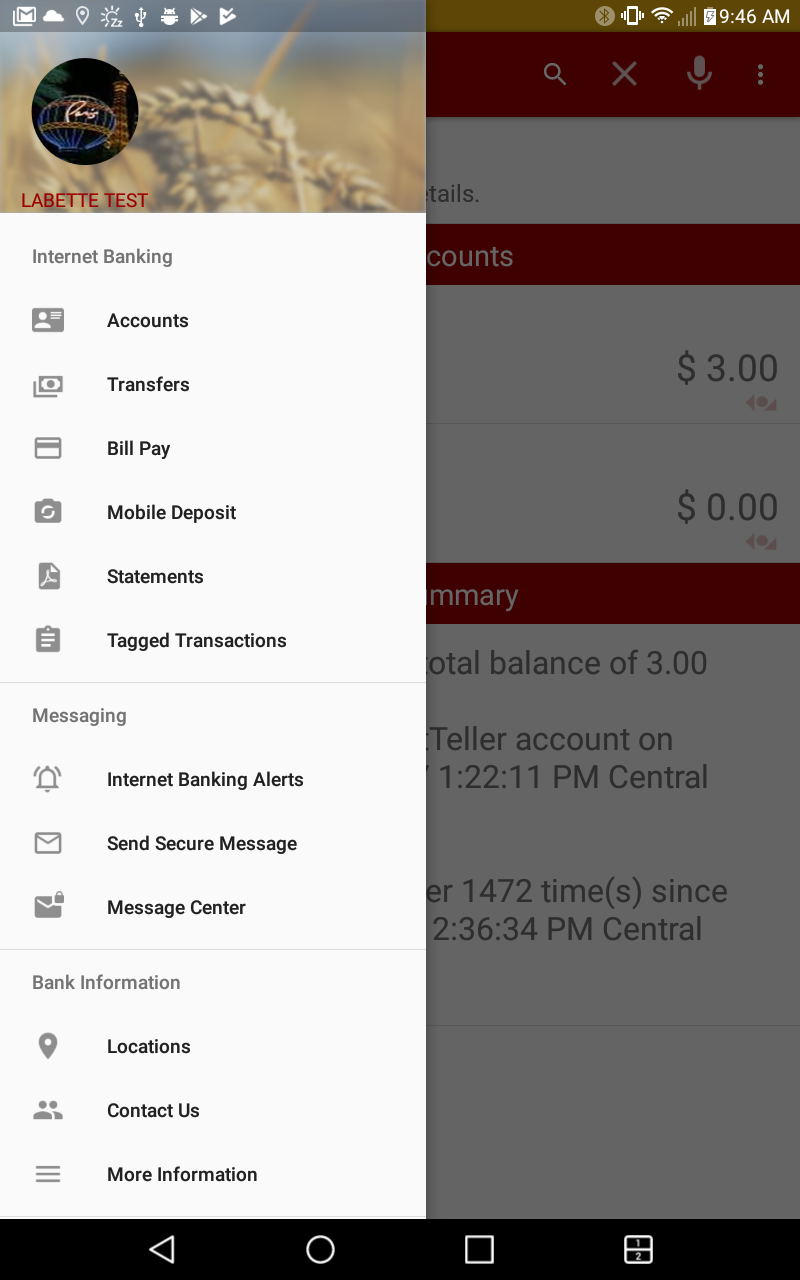View Statements using the PDF icon
The image size is (800, 1280).
pyautogui.click(x=48, y=576)
